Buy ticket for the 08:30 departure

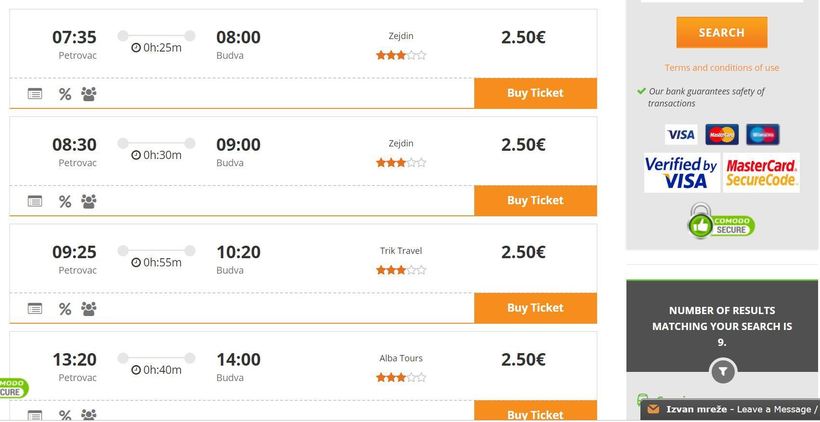point(535,200)
